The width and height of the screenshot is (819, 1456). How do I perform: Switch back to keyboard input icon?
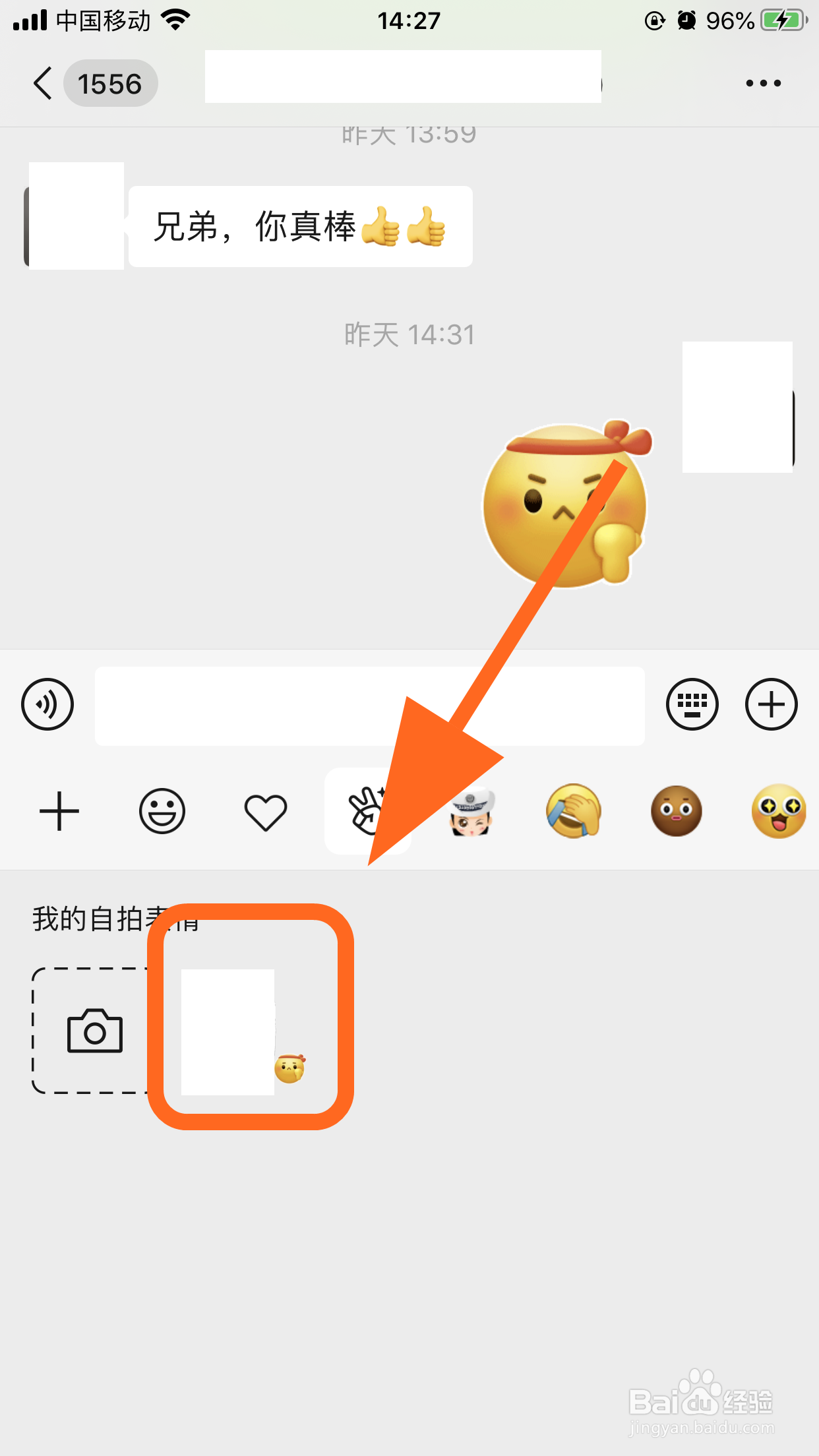click(x=692, y=704)
